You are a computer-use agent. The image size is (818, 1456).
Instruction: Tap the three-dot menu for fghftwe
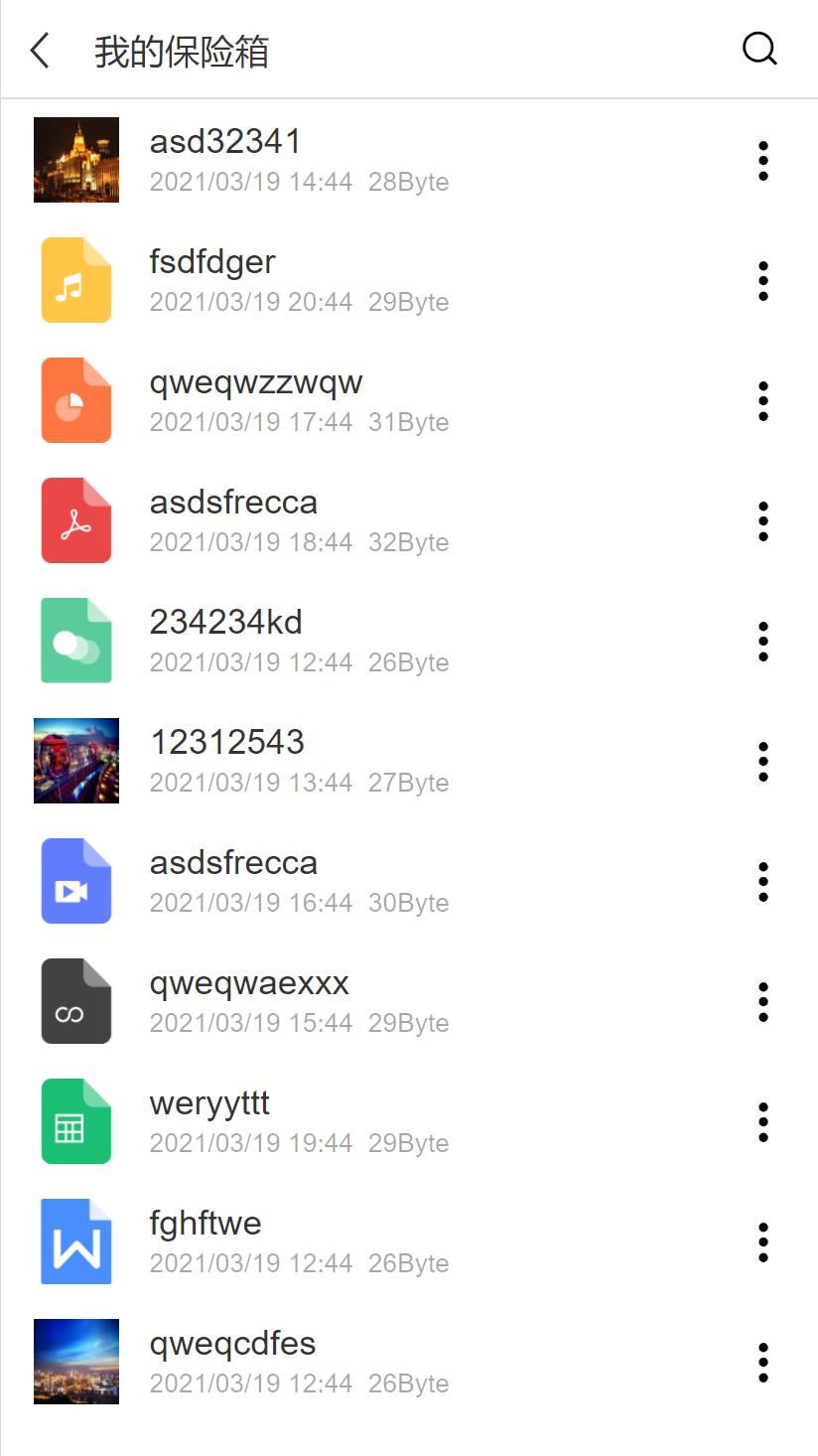point(762,1242)
